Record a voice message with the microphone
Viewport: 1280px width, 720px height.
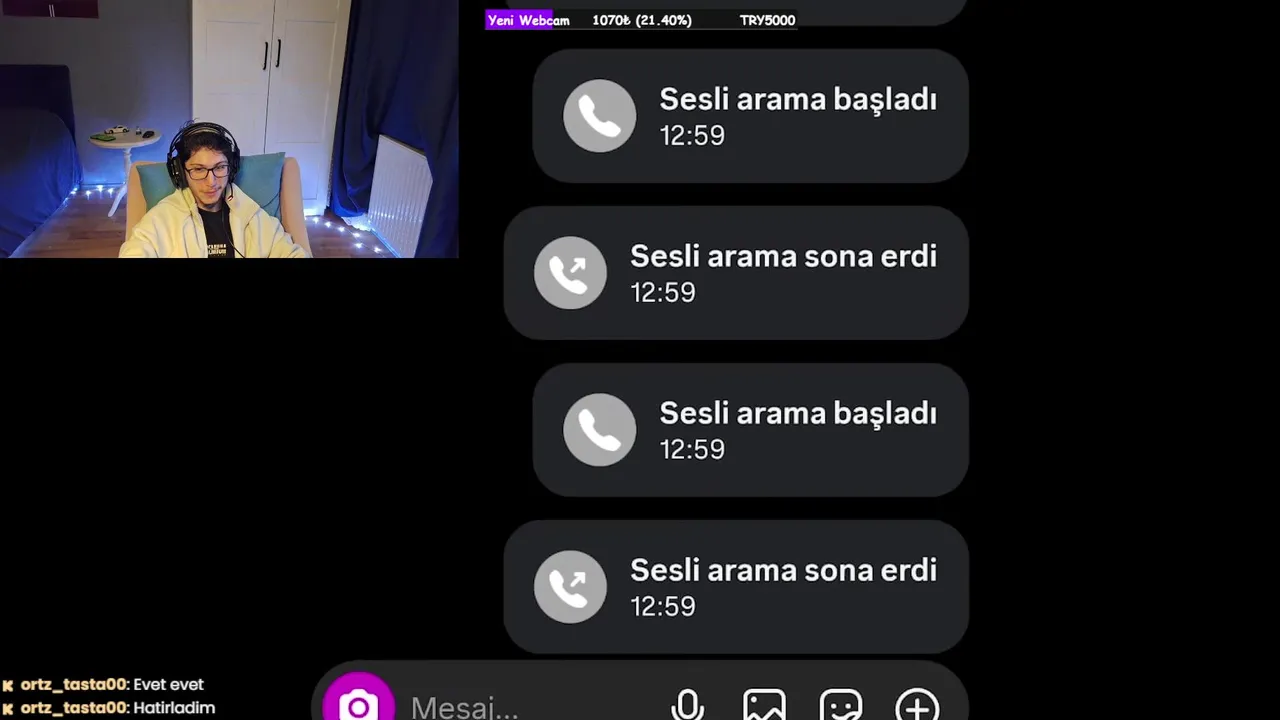pos(687,706)
